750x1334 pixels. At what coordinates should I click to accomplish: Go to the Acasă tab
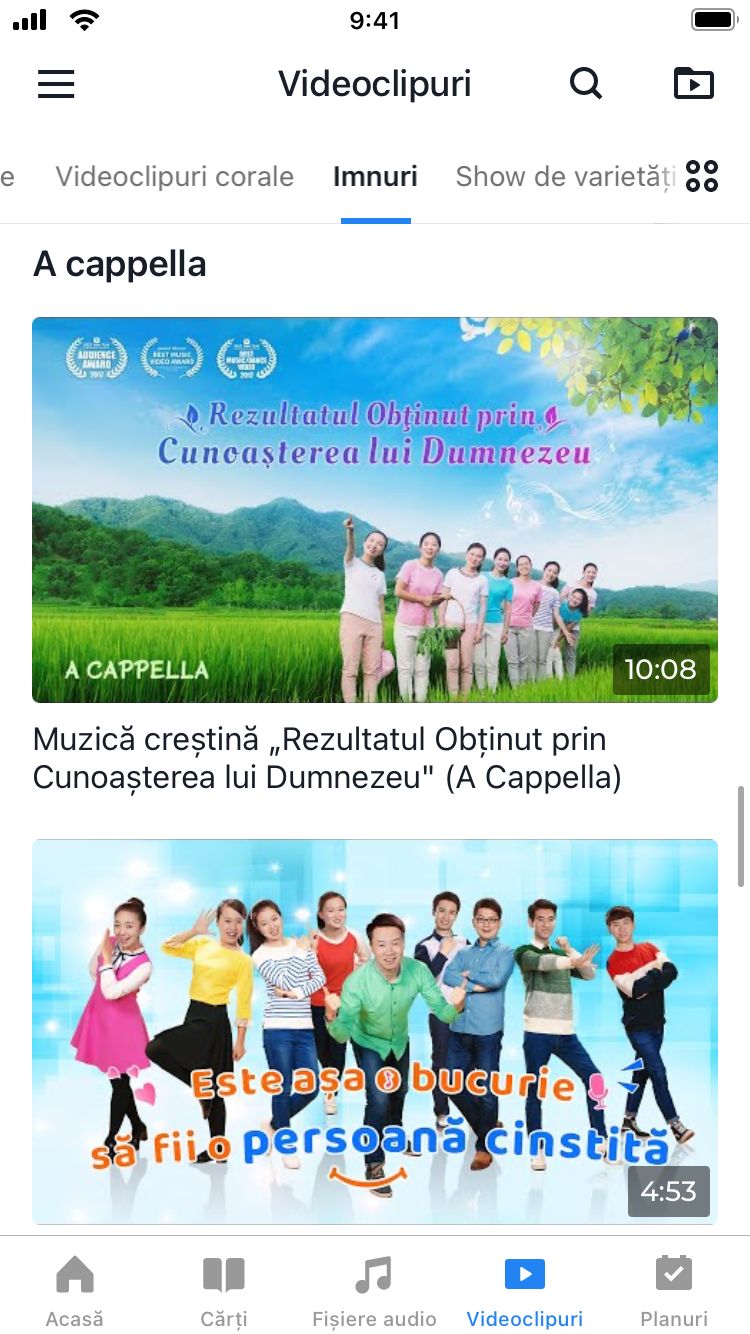[x=75, y=1288]
